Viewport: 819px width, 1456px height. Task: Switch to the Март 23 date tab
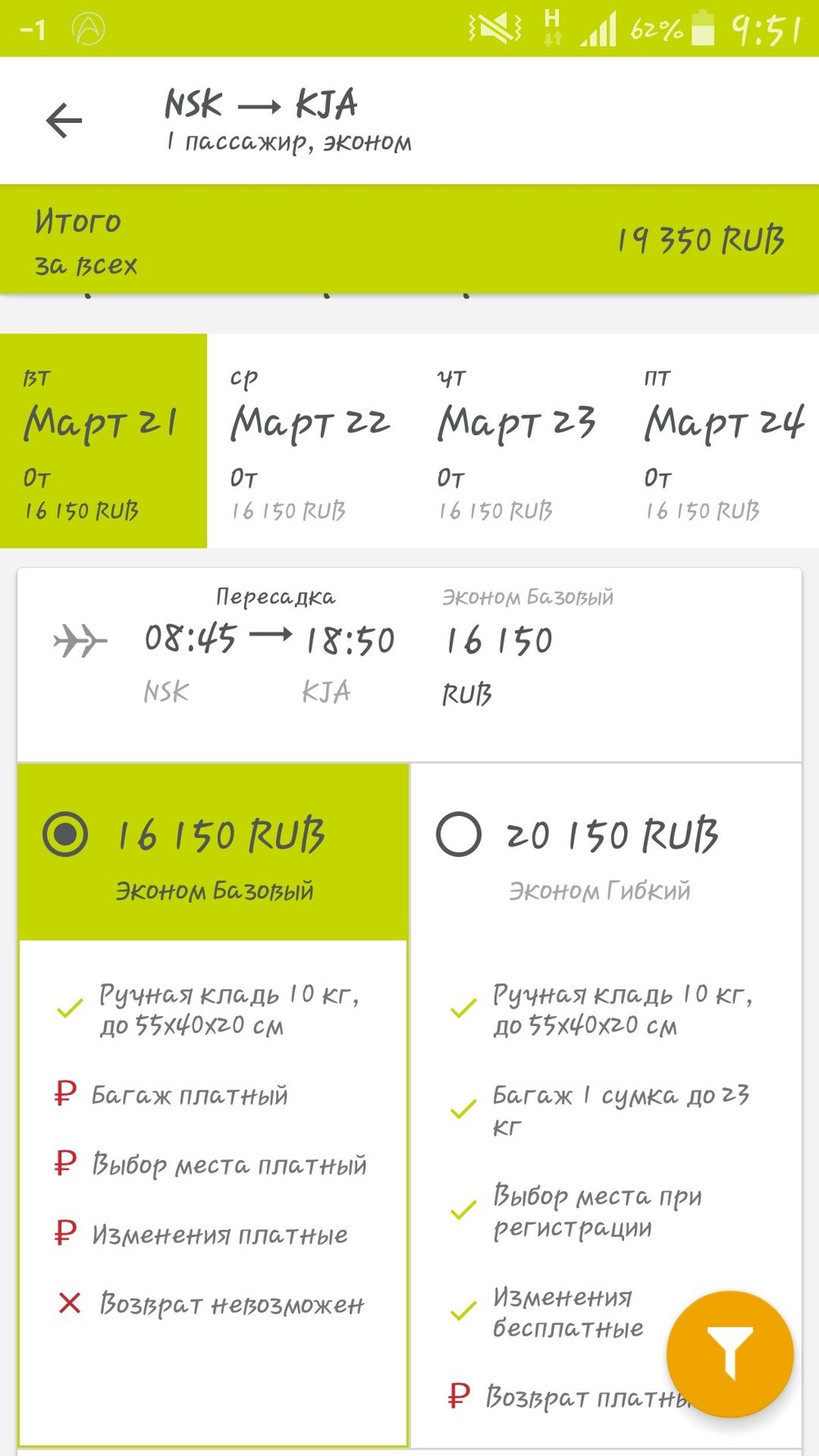tap(518, 441)
